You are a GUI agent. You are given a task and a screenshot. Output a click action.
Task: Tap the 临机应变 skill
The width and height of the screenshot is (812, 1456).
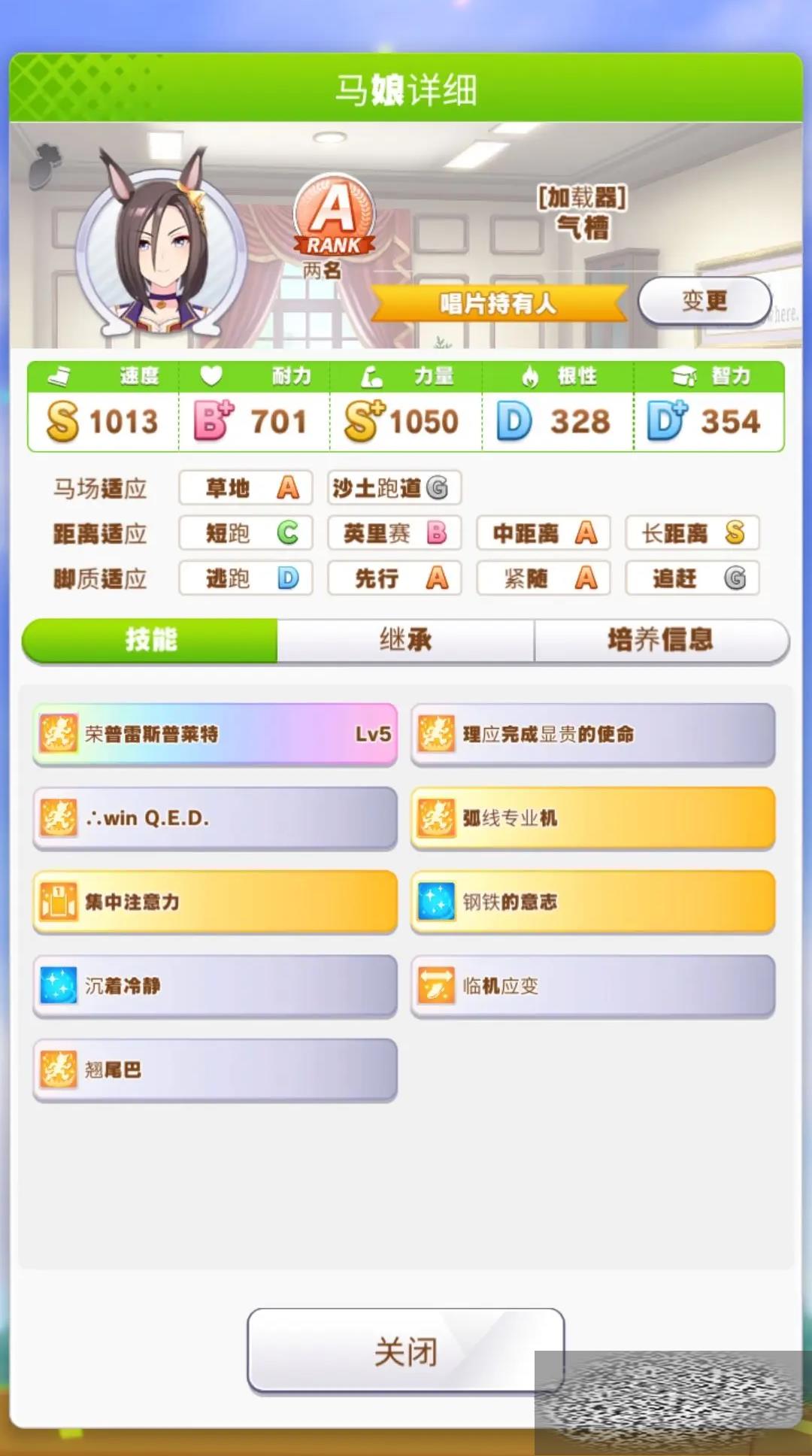tap(593, 986)
